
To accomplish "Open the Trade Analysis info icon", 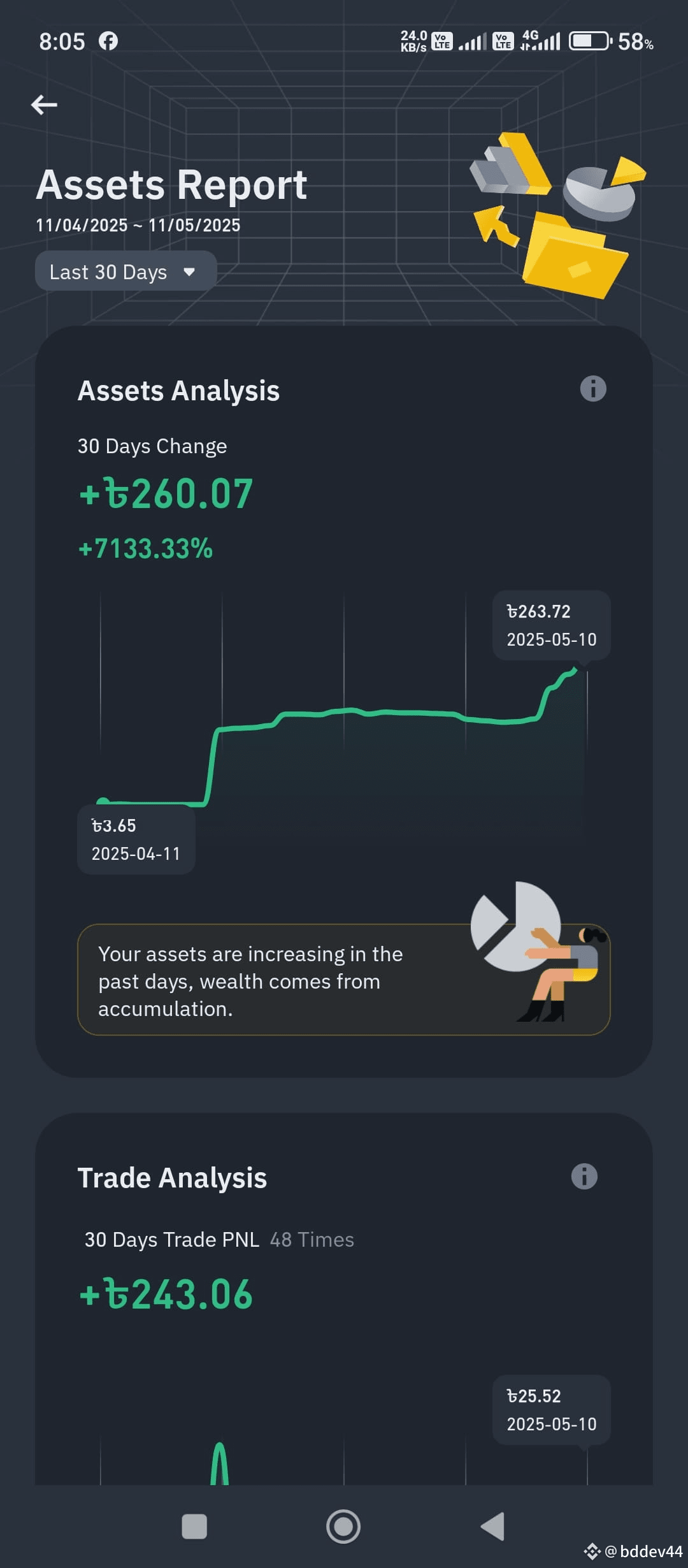I will pos(584,1176).
